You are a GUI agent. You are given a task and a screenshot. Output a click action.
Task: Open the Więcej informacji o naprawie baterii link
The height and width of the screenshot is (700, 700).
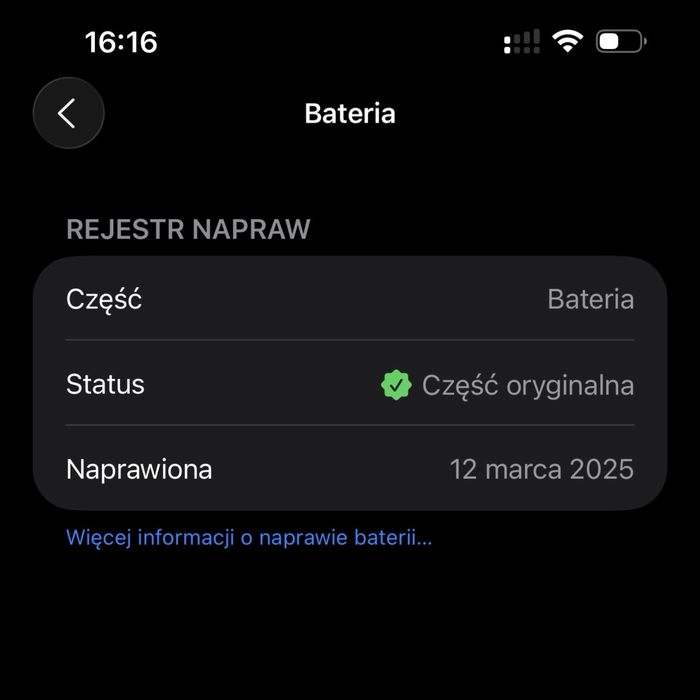point(249,537)
